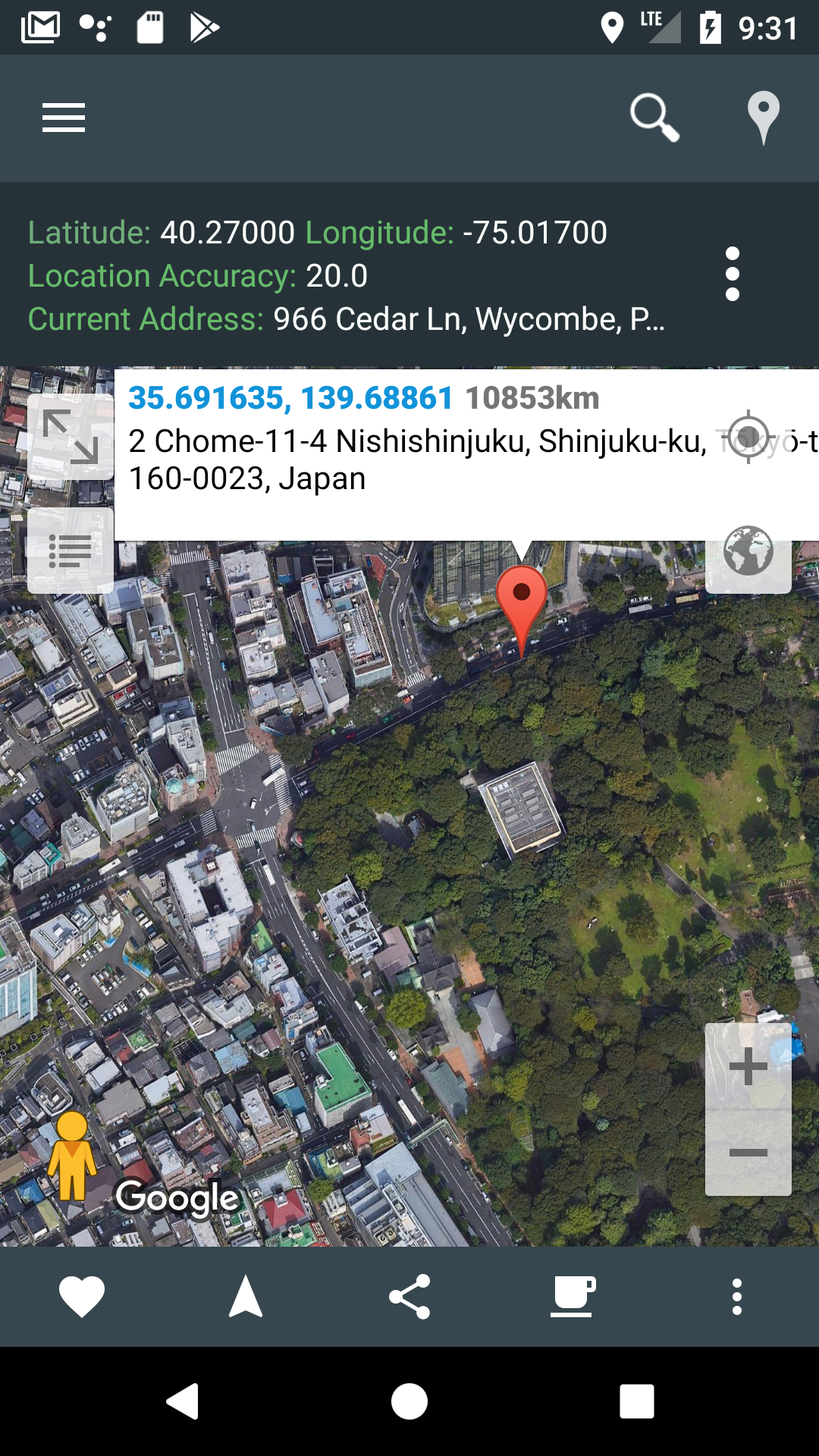This screenshot has height=1456, width=819.
Task: Save this location to favorites
Action: point(82,1297)
